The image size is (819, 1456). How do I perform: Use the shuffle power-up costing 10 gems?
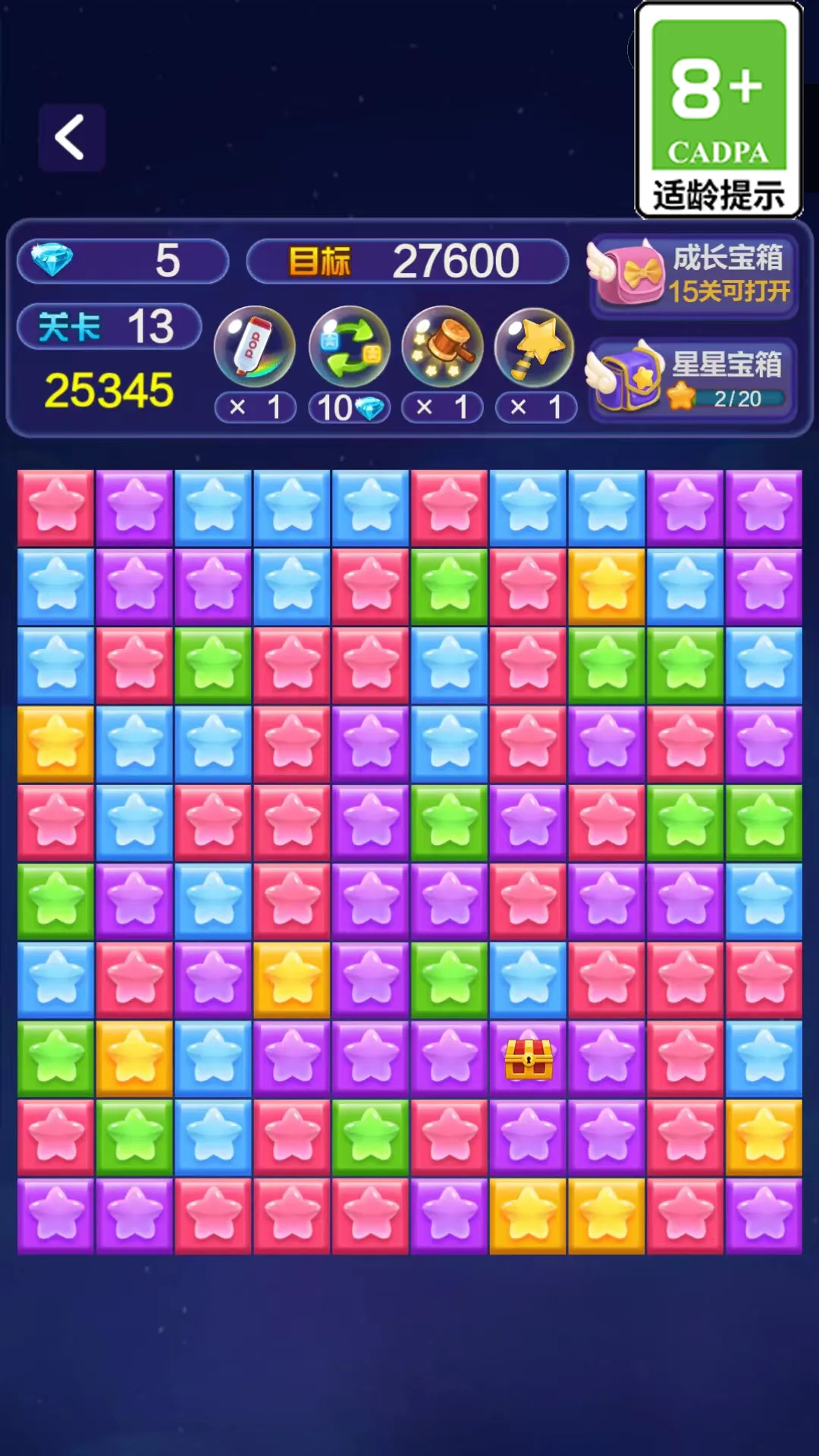(x=350, y=347)
